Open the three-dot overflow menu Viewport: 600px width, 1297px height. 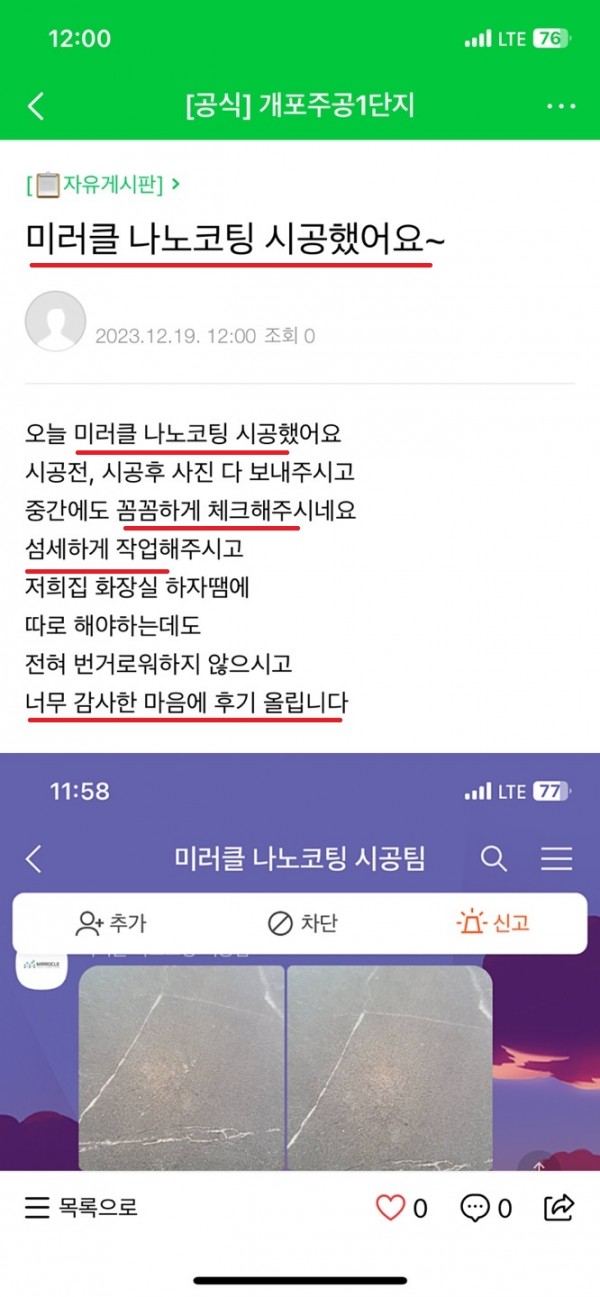[561, 106]
